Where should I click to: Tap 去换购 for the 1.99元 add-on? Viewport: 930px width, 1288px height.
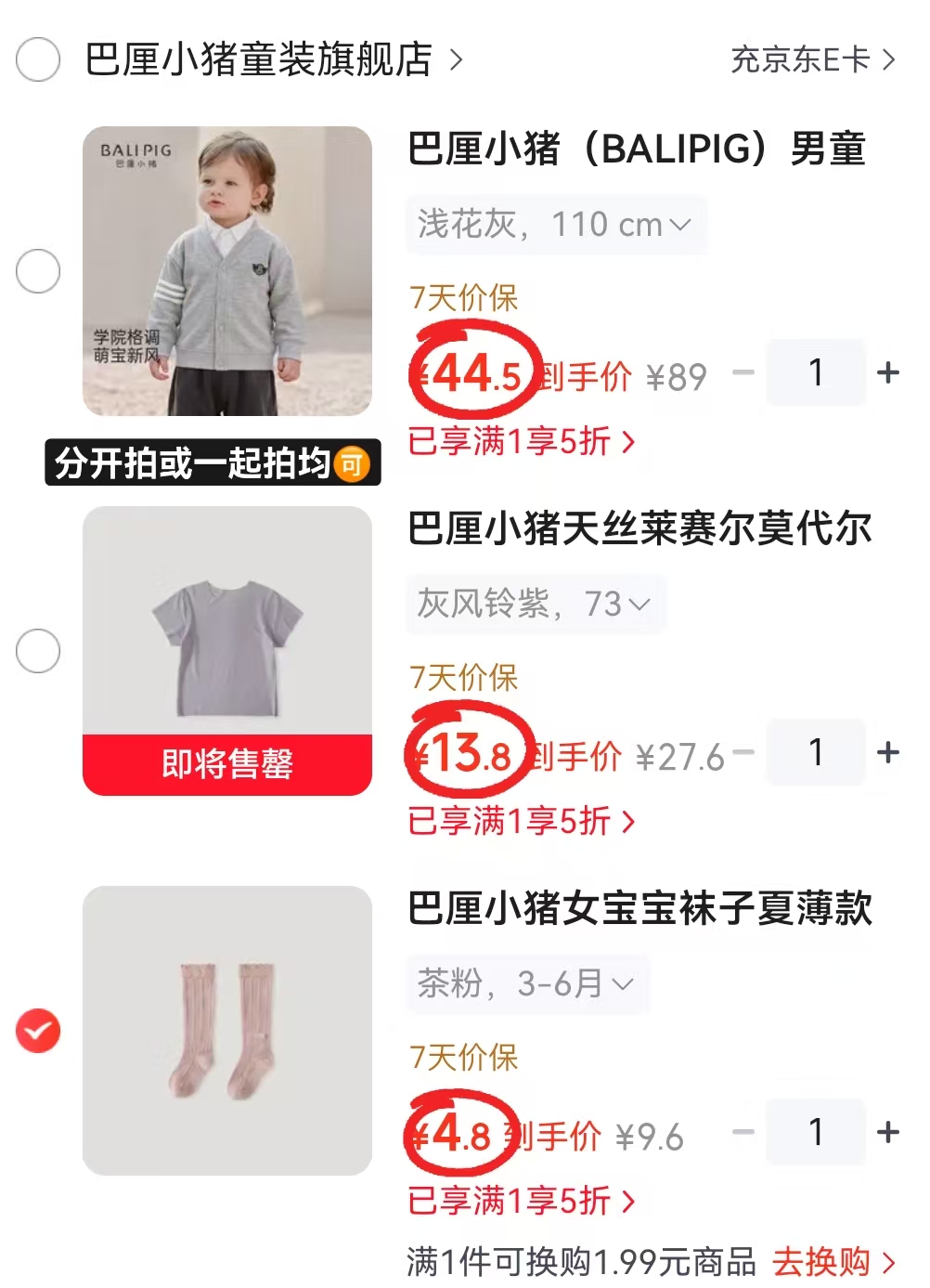click(834, 1261)
